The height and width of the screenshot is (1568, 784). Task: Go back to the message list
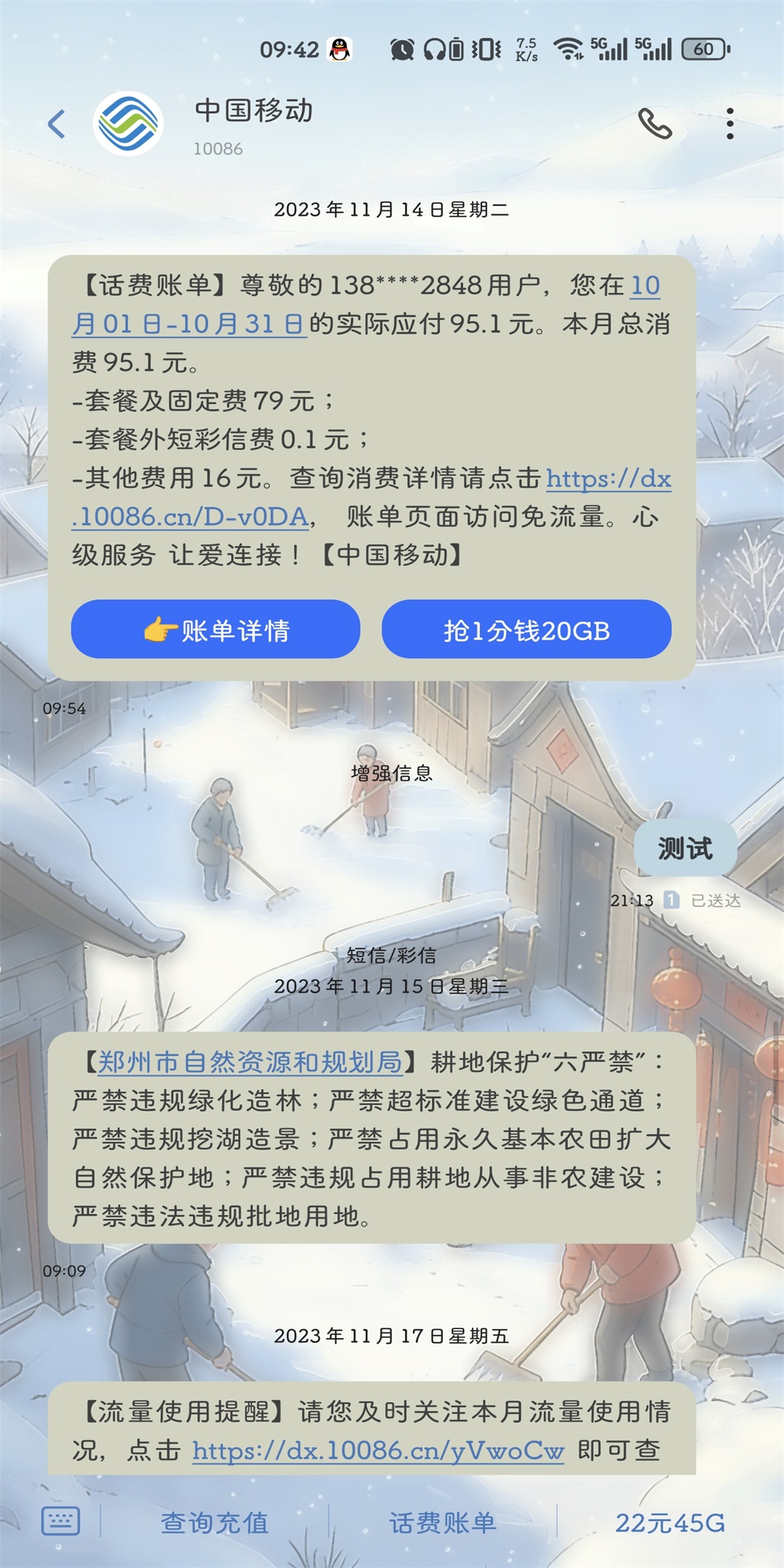pyautogui.click(x=57, y=124)
